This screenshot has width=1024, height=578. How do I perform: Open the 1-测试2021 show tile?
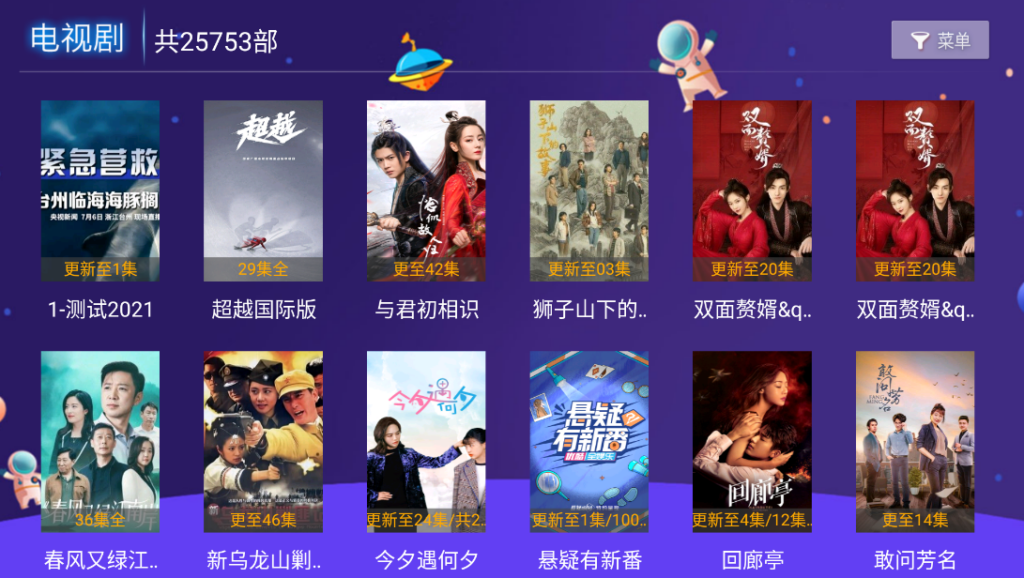pyautogui.click(x=100, y=191)
